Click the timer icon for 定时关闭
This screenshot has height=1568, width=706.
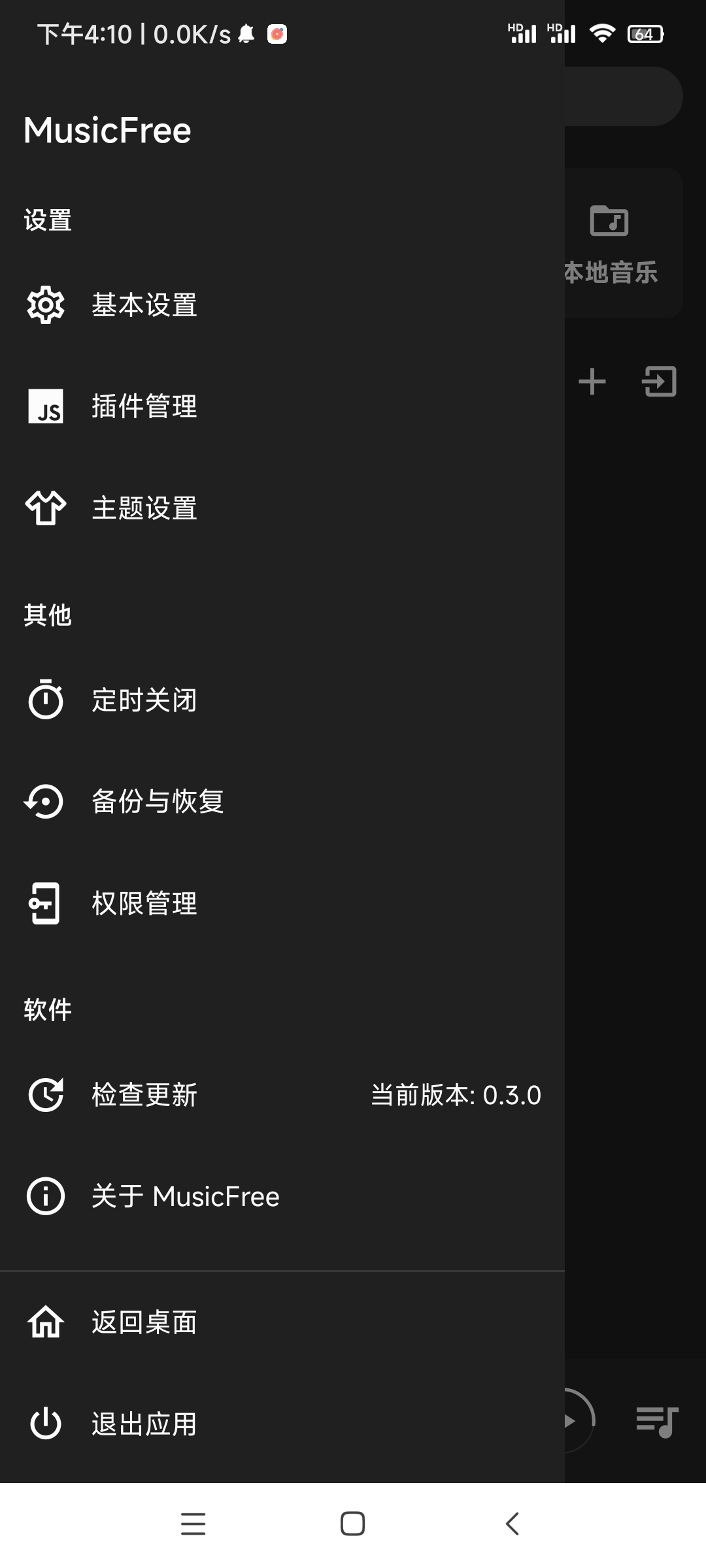pos(46,699)
